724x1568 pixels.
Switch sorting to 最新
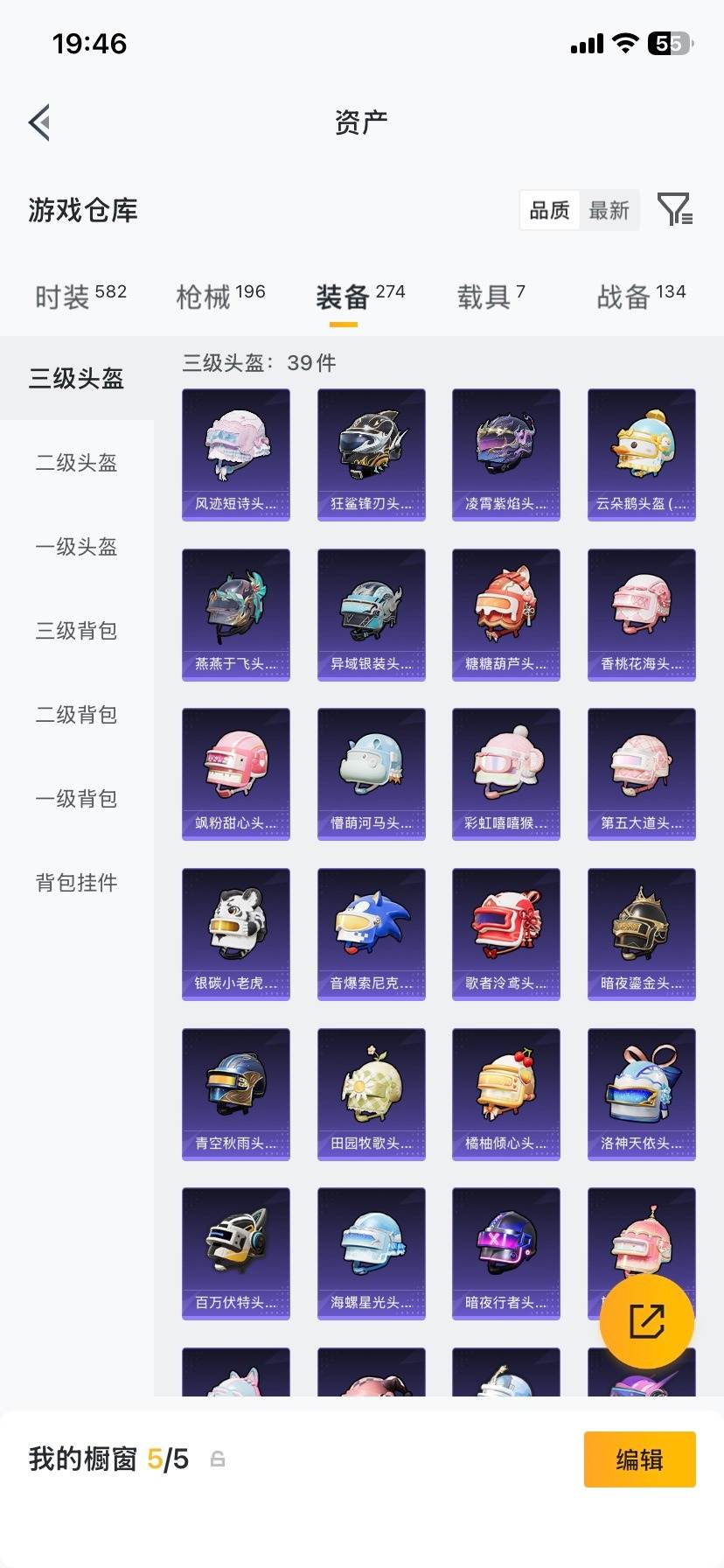pyautogui.click(x=609, y=210)
